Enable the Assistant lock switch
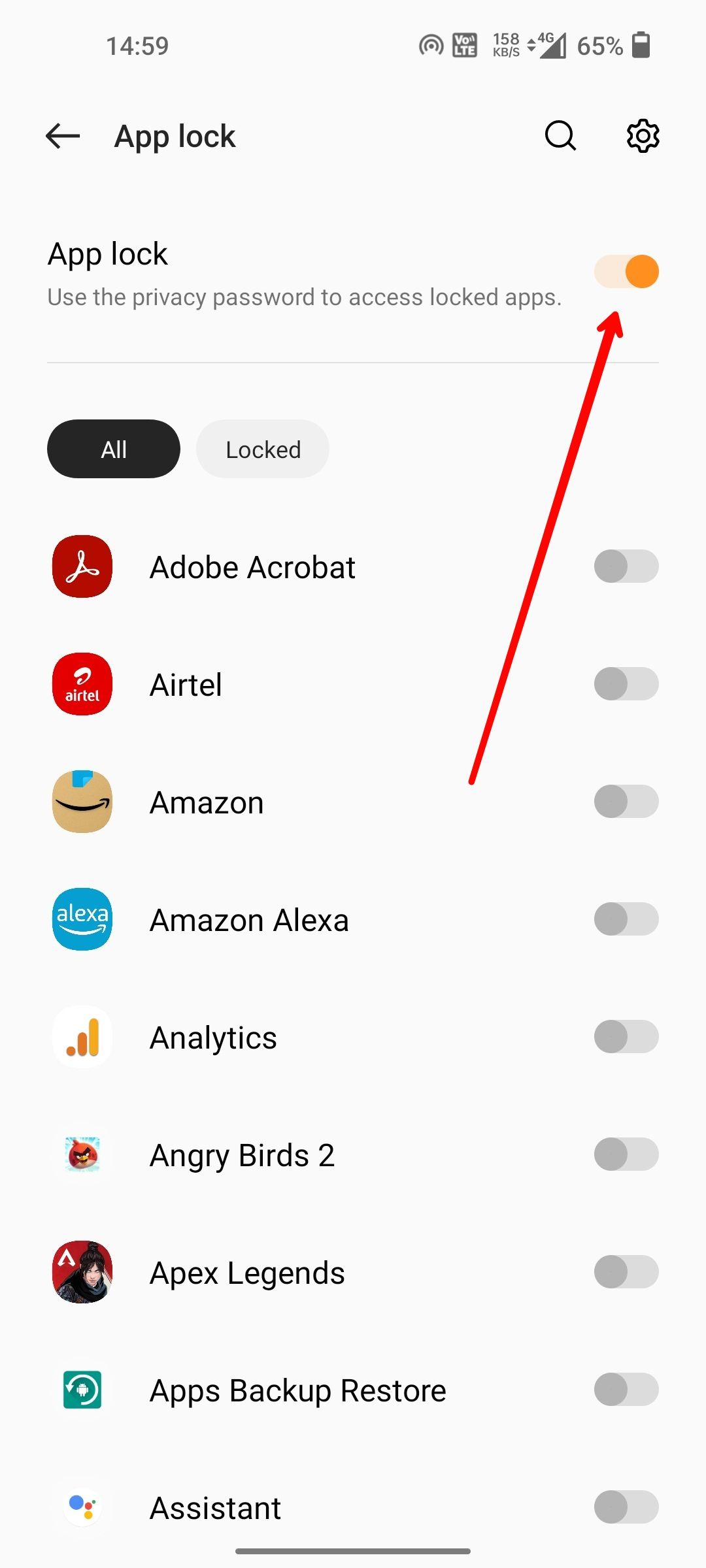 tap(626, 1507)
